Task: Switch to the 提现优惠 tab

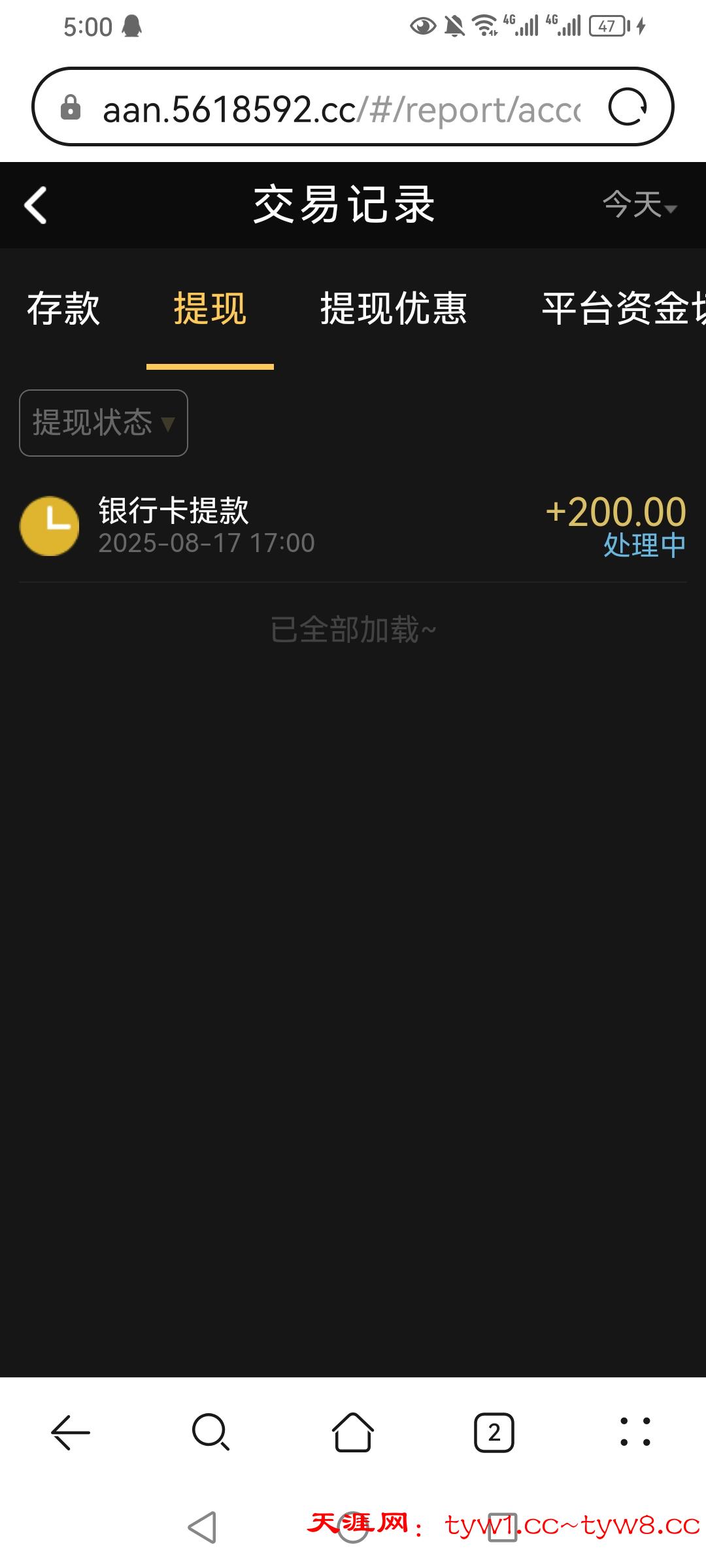Action: pyautogui.click(x=394, y=308)
